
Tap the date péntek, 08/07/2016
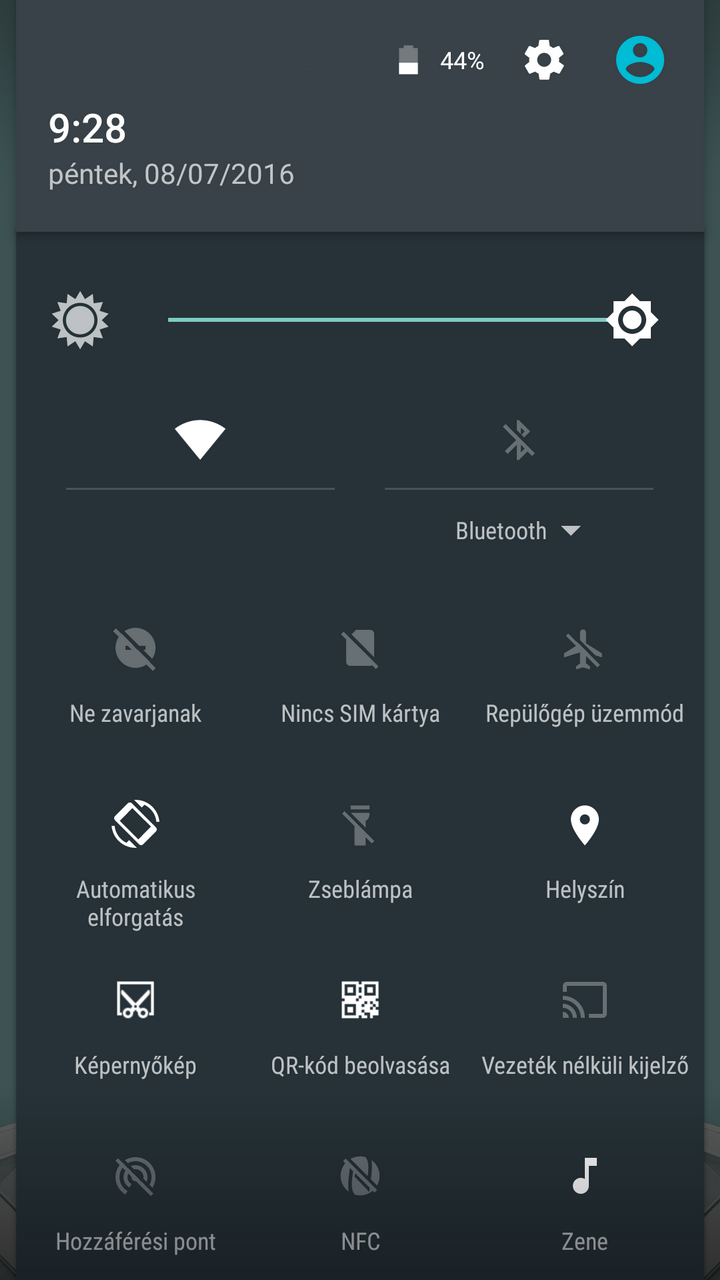pyautogui.click(x=171, y=175)
